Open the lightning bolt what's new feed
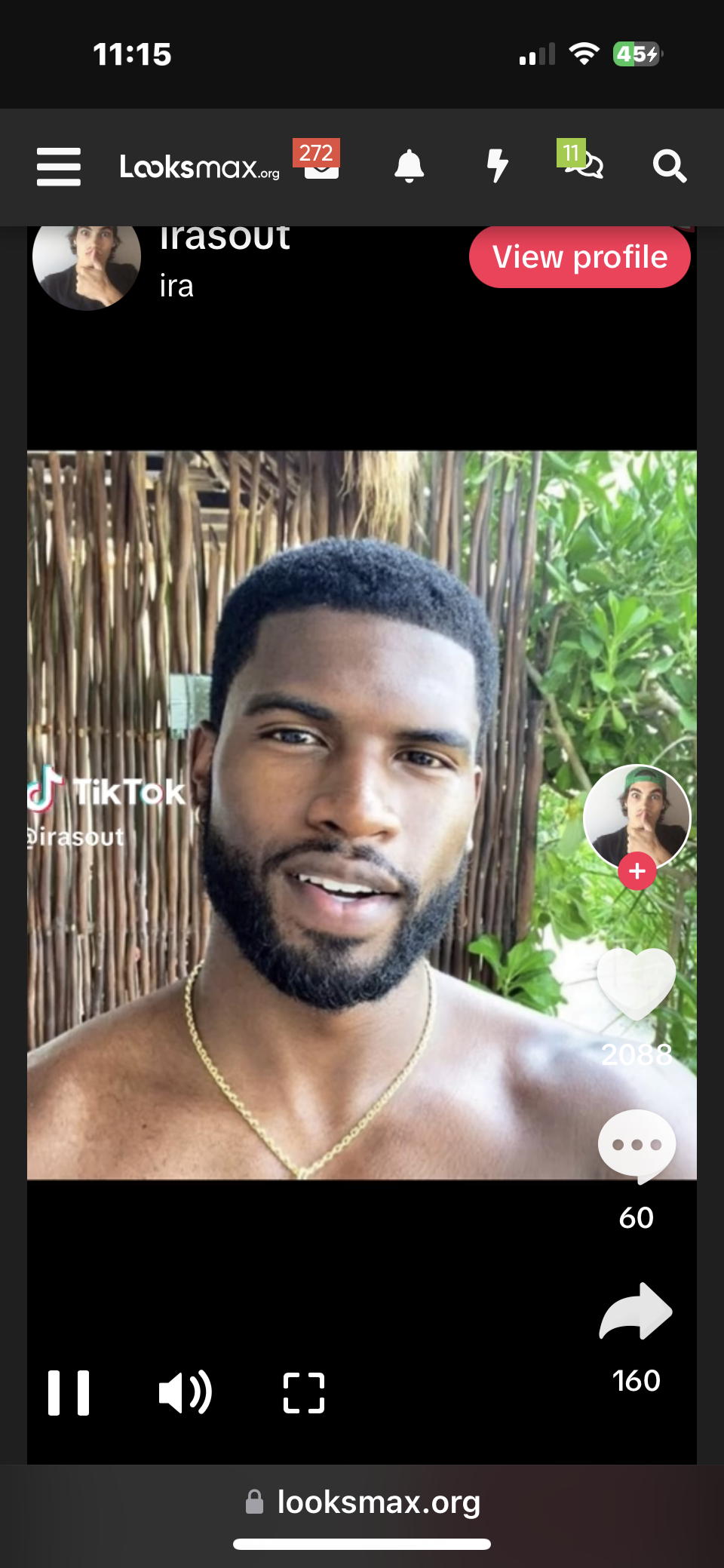724x1568 pixels. tap(497, 166)
